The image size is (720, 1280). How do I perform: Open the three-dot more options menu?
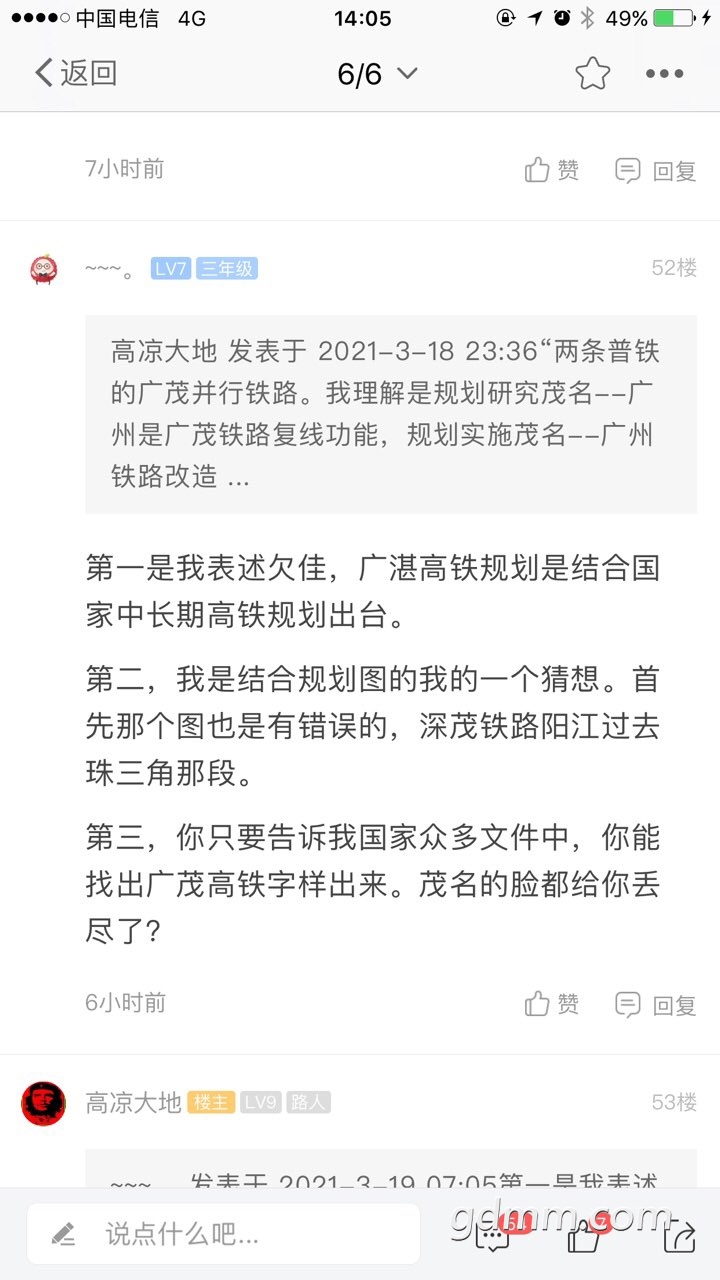[x=664, y=73]
